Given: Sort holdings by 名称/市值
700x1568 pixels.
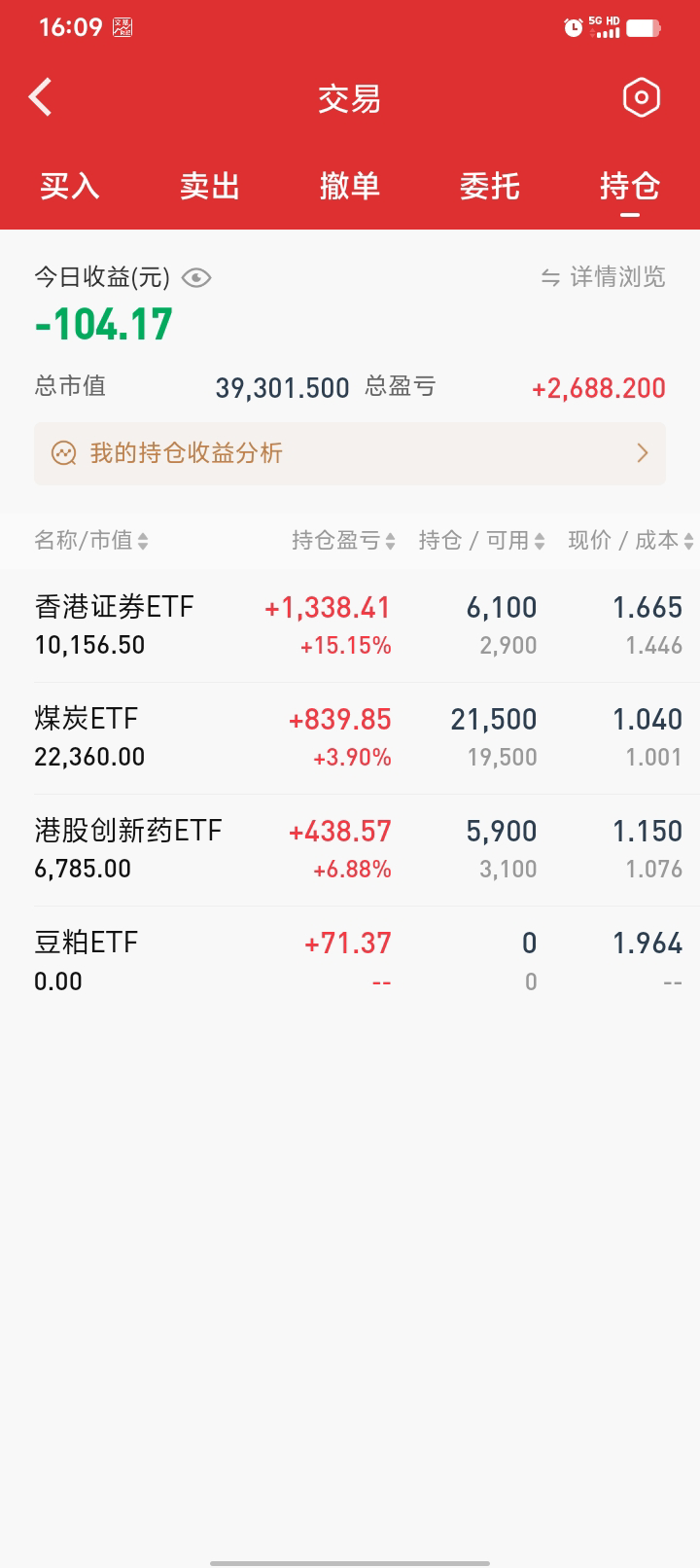Looking at the screenshot, I should 91,541.
